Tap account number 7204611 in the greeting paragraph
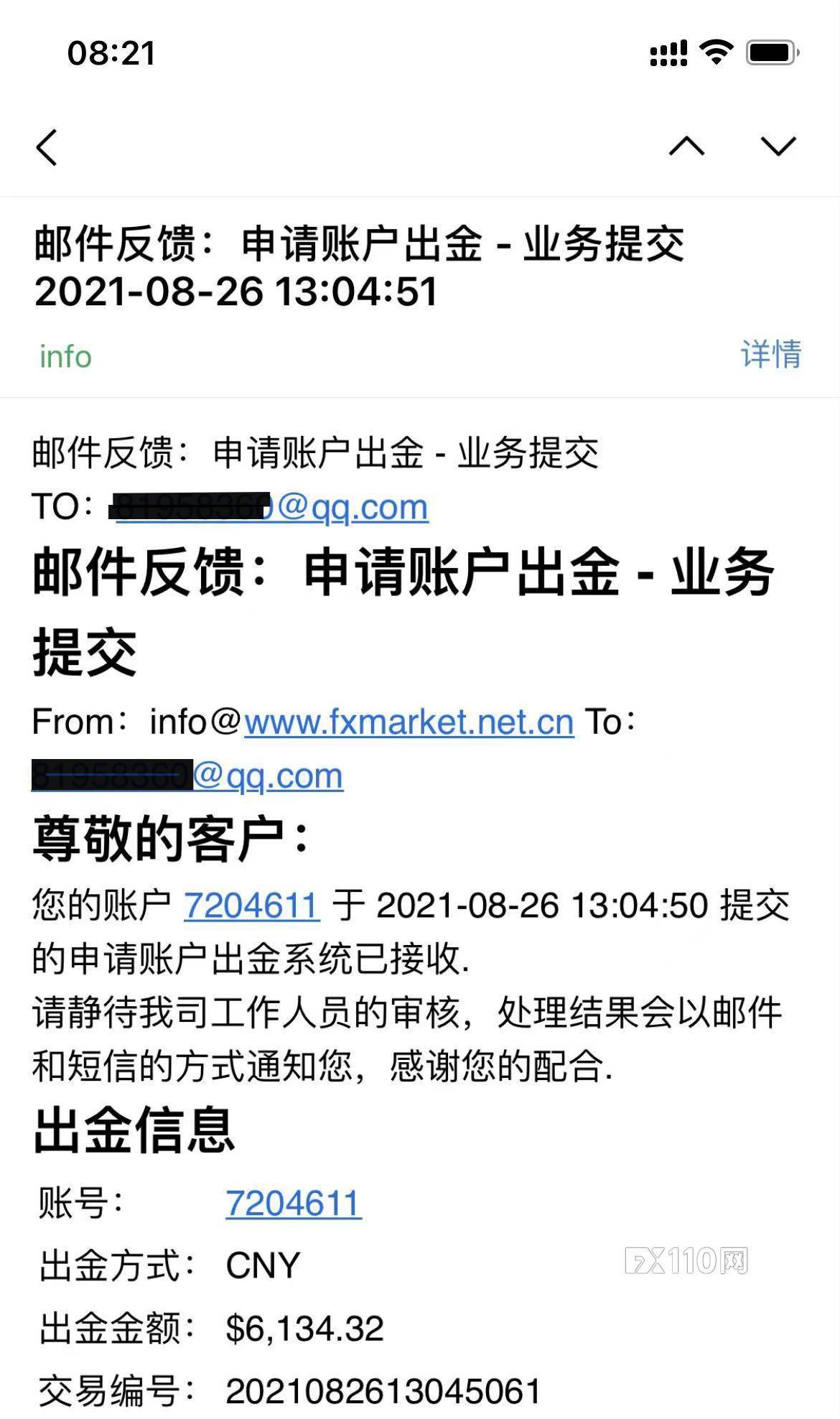The width and height of the screenshot is (840, 1419). coord(251,906)
